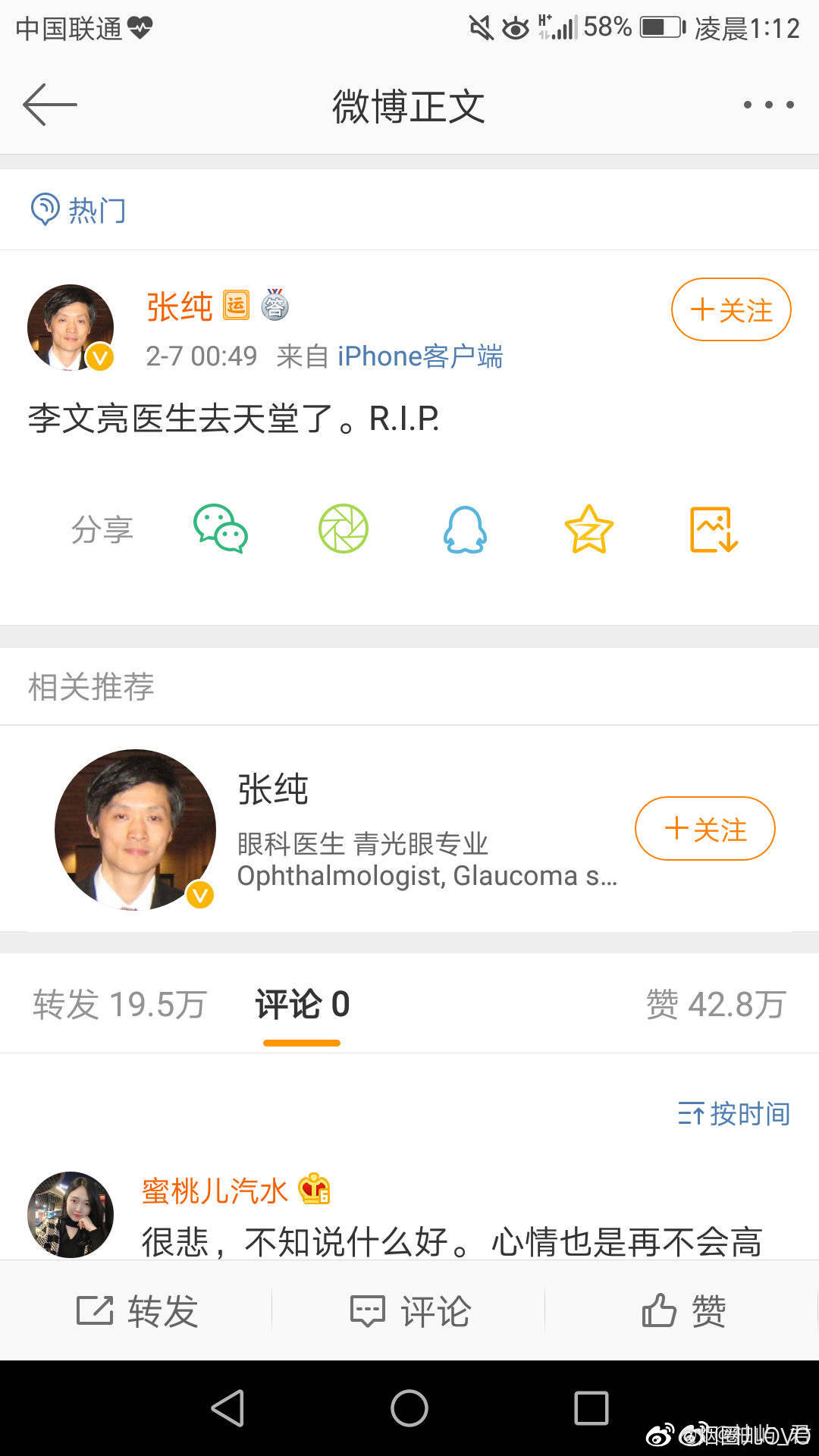Open the three-dot overflow menu
819x1456 pixels.
[x=768, y=105]
